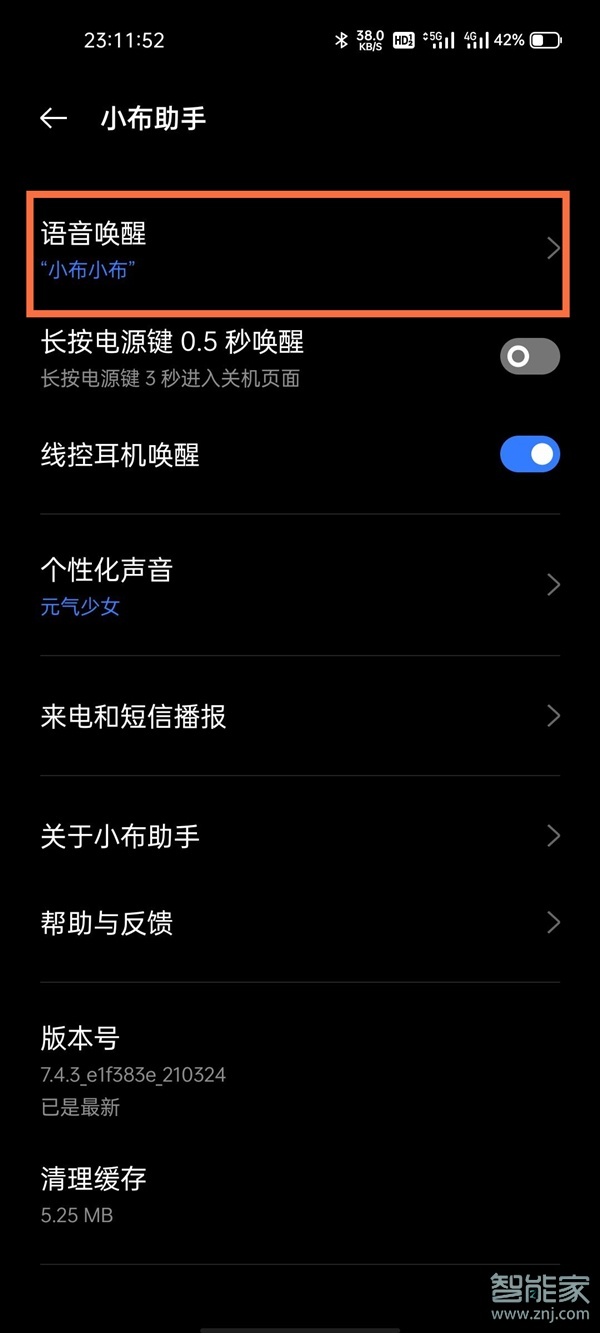Screen dimensions: 600x1333
Task: Open 个性化声音 options
Action: point(300,585)
